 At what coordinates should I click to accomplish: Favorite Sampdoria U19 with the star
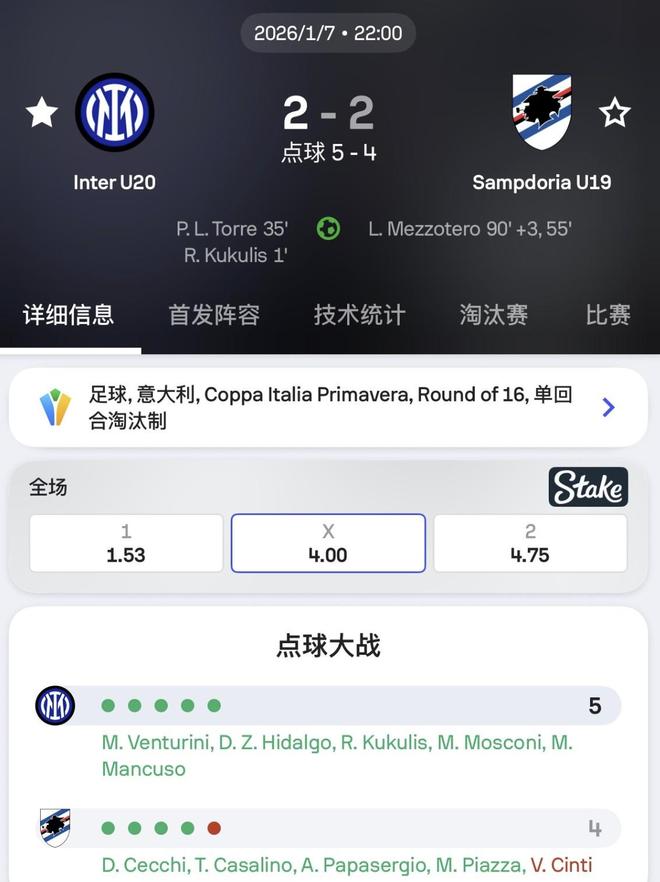coord(615,112)
